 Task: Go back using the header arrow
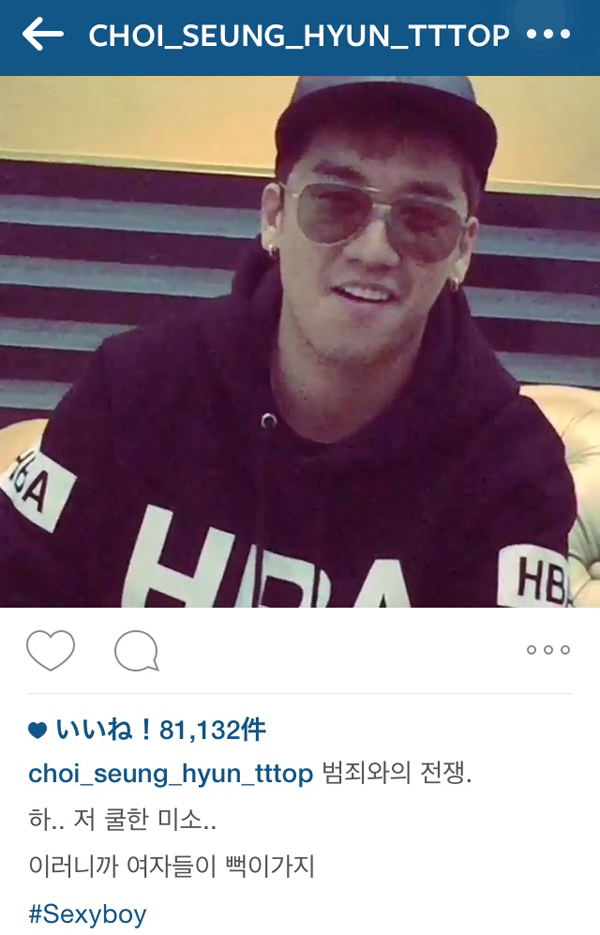42,35
